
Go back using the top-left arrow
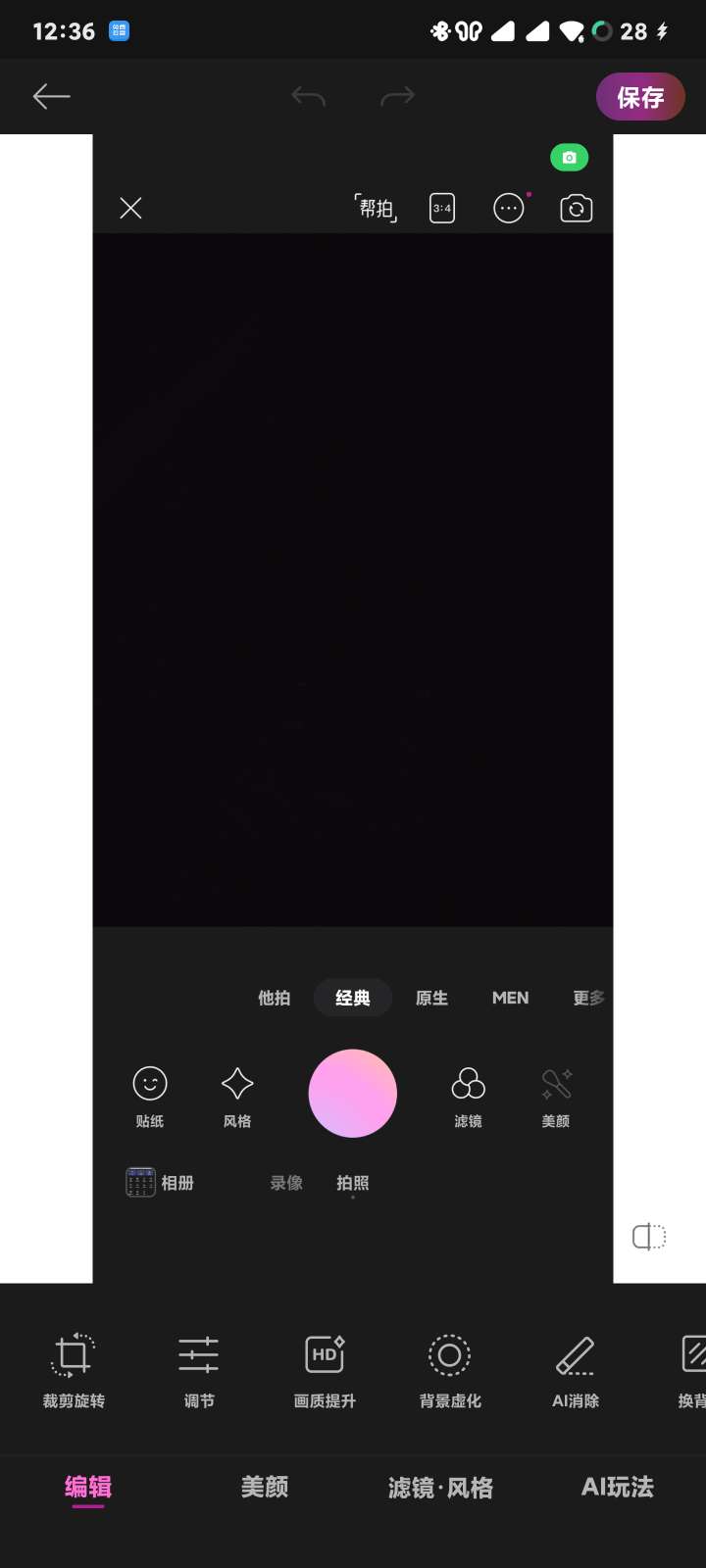(x=51, y=96)
